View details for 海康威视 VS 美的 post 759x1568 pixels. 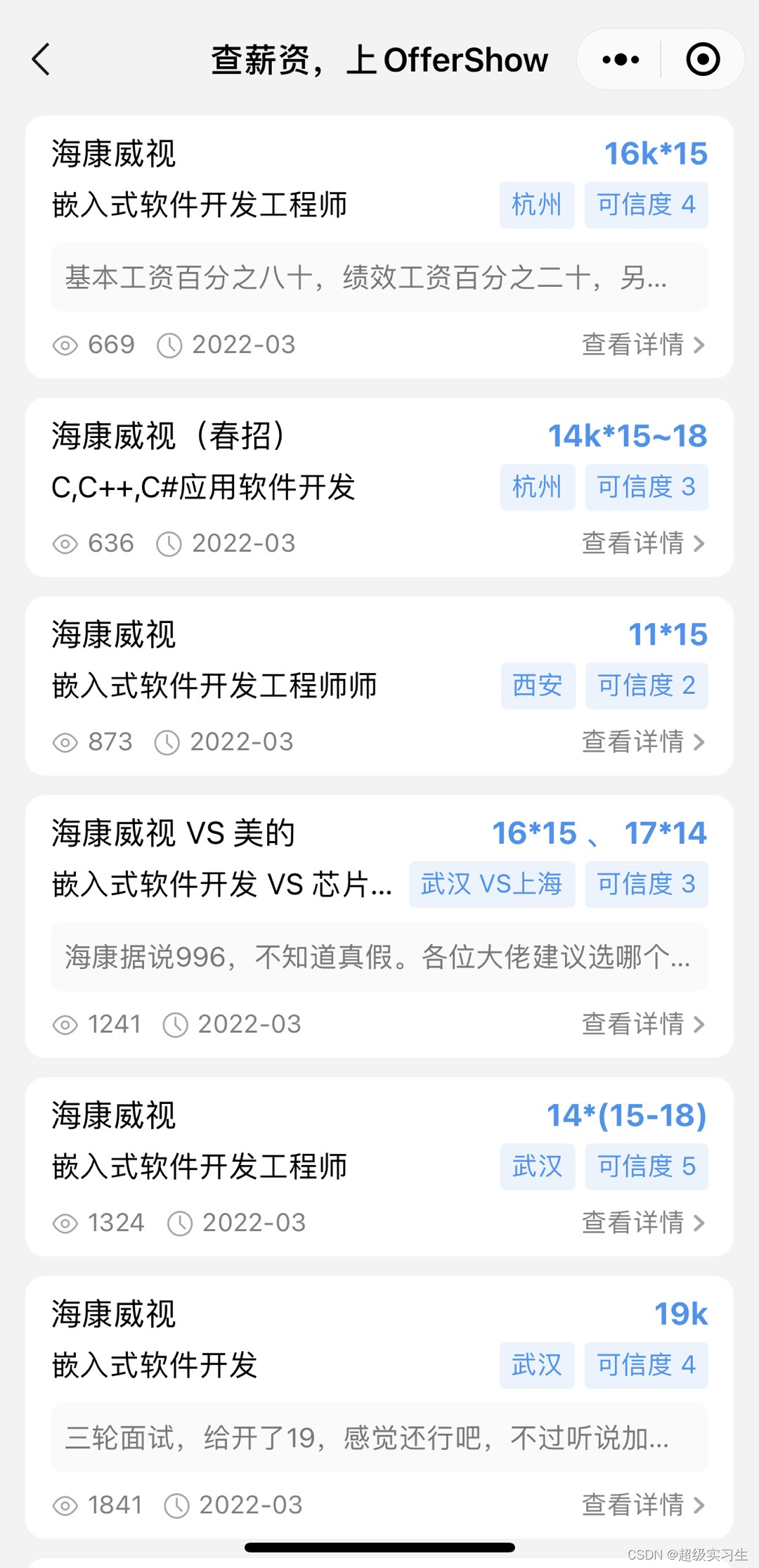pyautogui.click(x=642, y=1024)
